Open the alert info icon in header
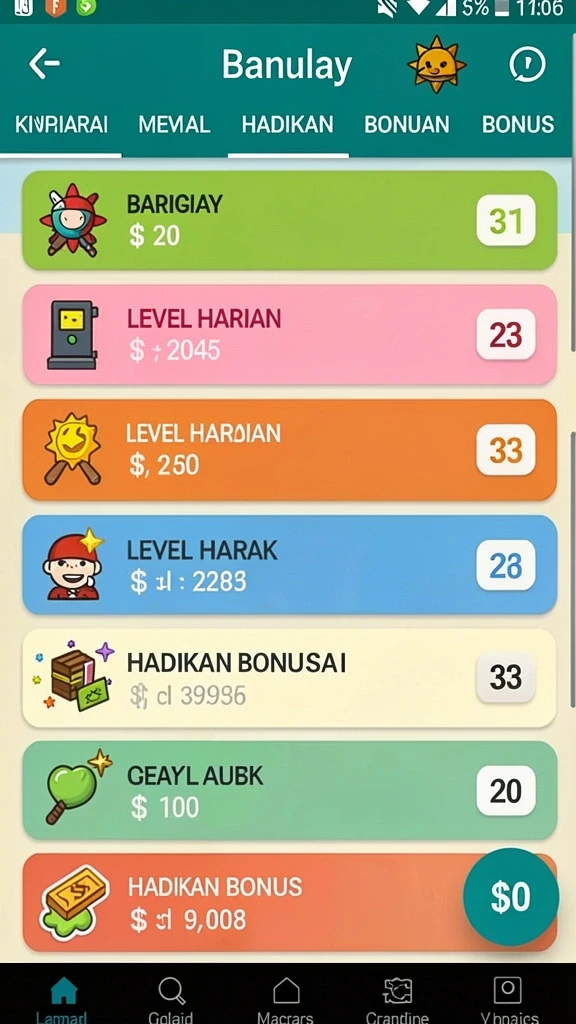576x1024 pixels. (527, 64)
